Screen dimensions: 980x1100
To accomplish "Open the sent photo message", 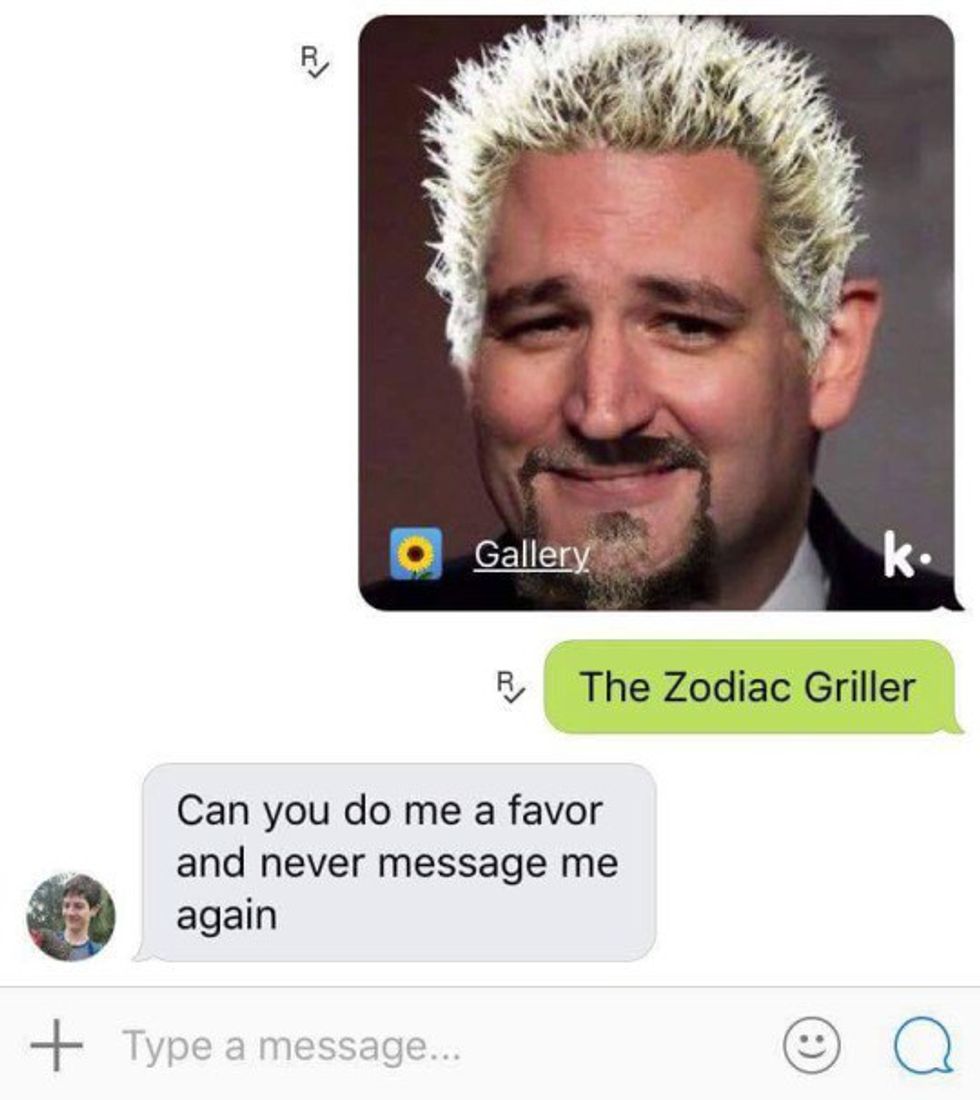I will (657, 300).
